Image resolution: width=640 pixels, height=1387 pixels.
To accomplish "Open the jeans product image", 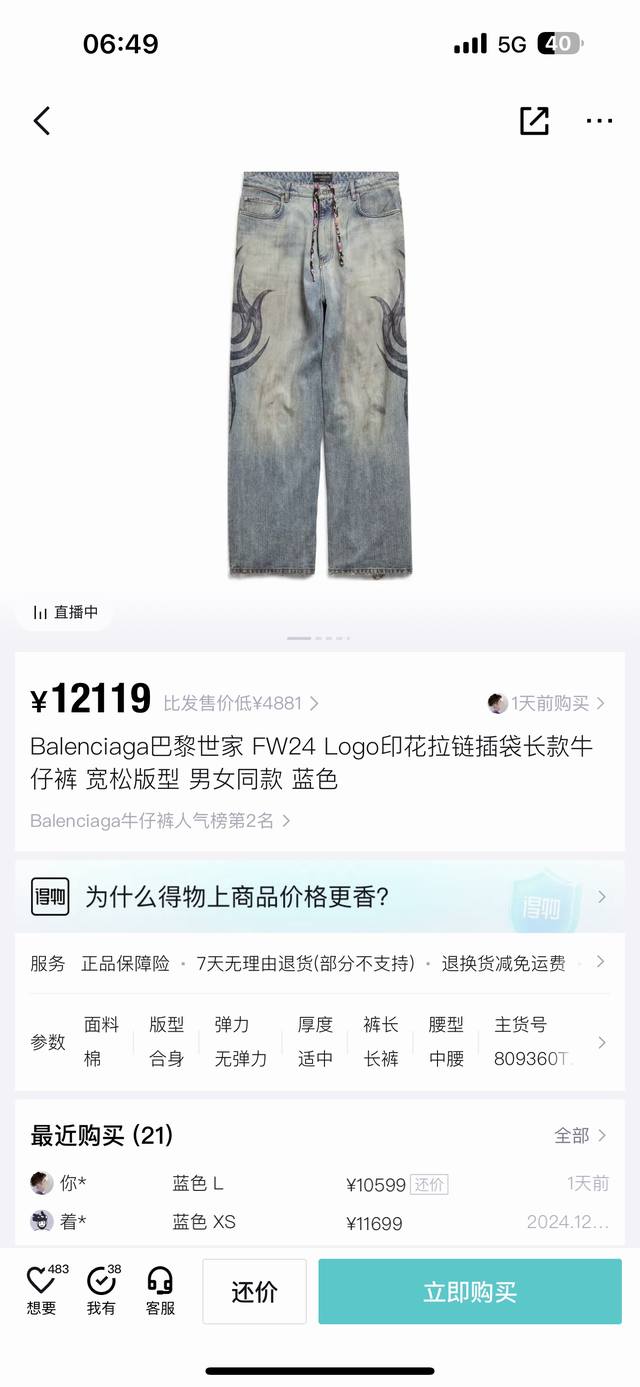I will point(320,374).
